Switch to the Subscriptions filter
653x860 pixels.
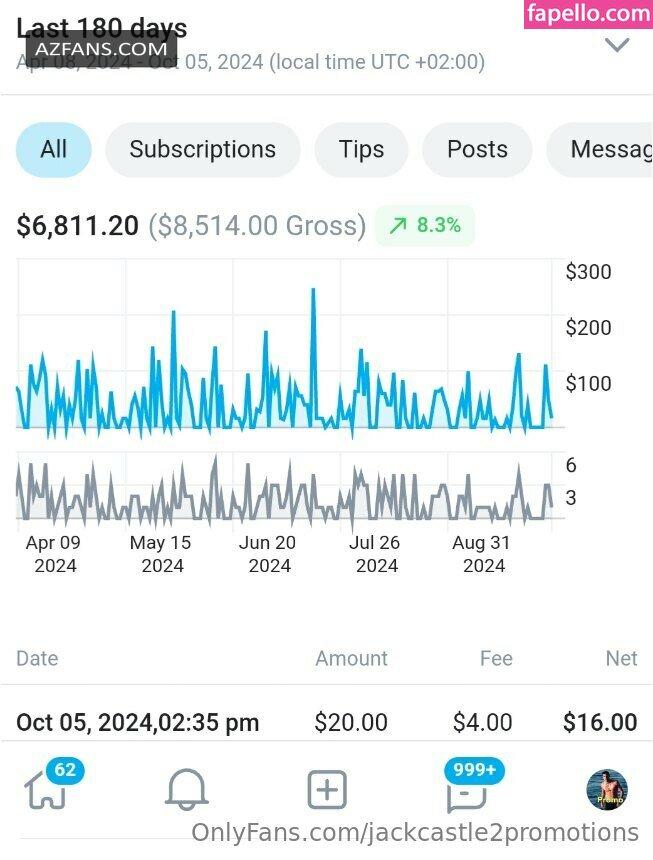[x=202, y=150]
